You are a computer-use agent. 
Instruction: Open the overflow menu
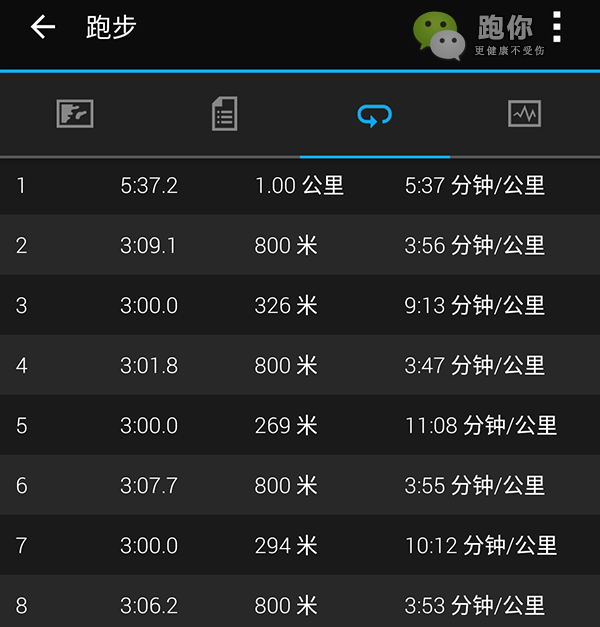pos(557,28)
